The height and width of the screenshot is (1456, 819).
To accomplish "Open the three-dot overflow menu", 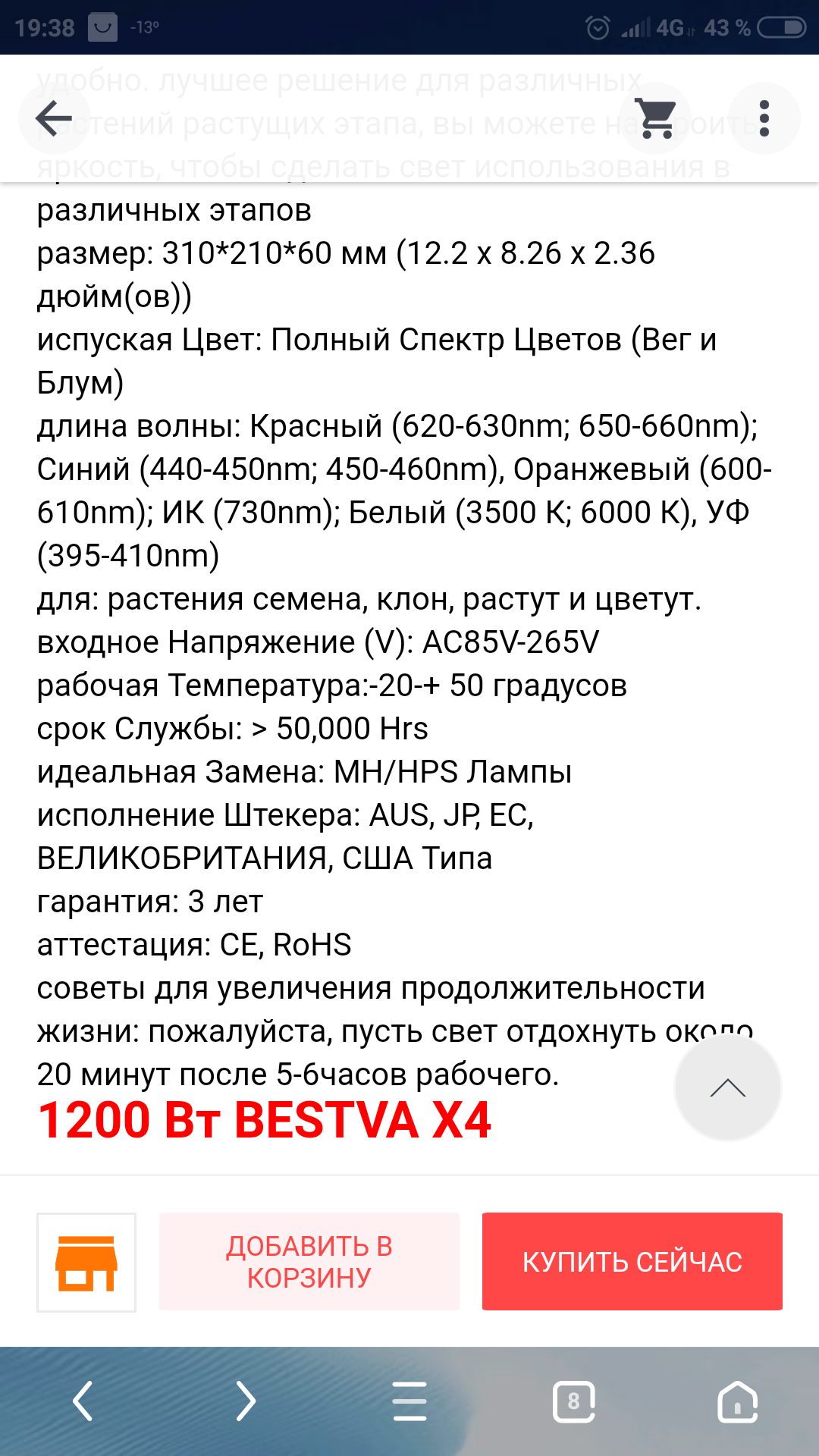I will [x=764, y=119].
